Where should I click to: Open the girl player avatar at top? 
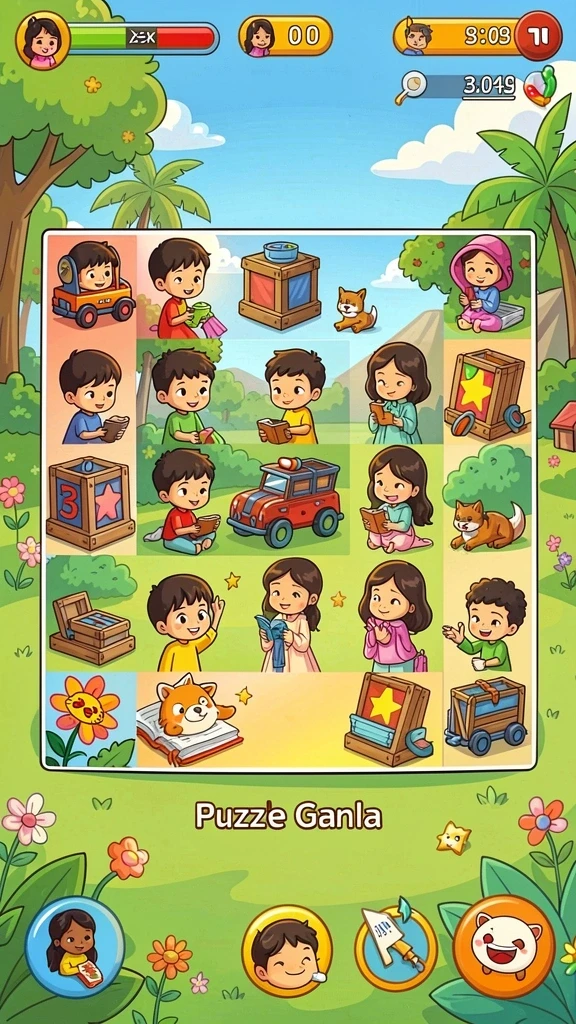coord(42,39)
